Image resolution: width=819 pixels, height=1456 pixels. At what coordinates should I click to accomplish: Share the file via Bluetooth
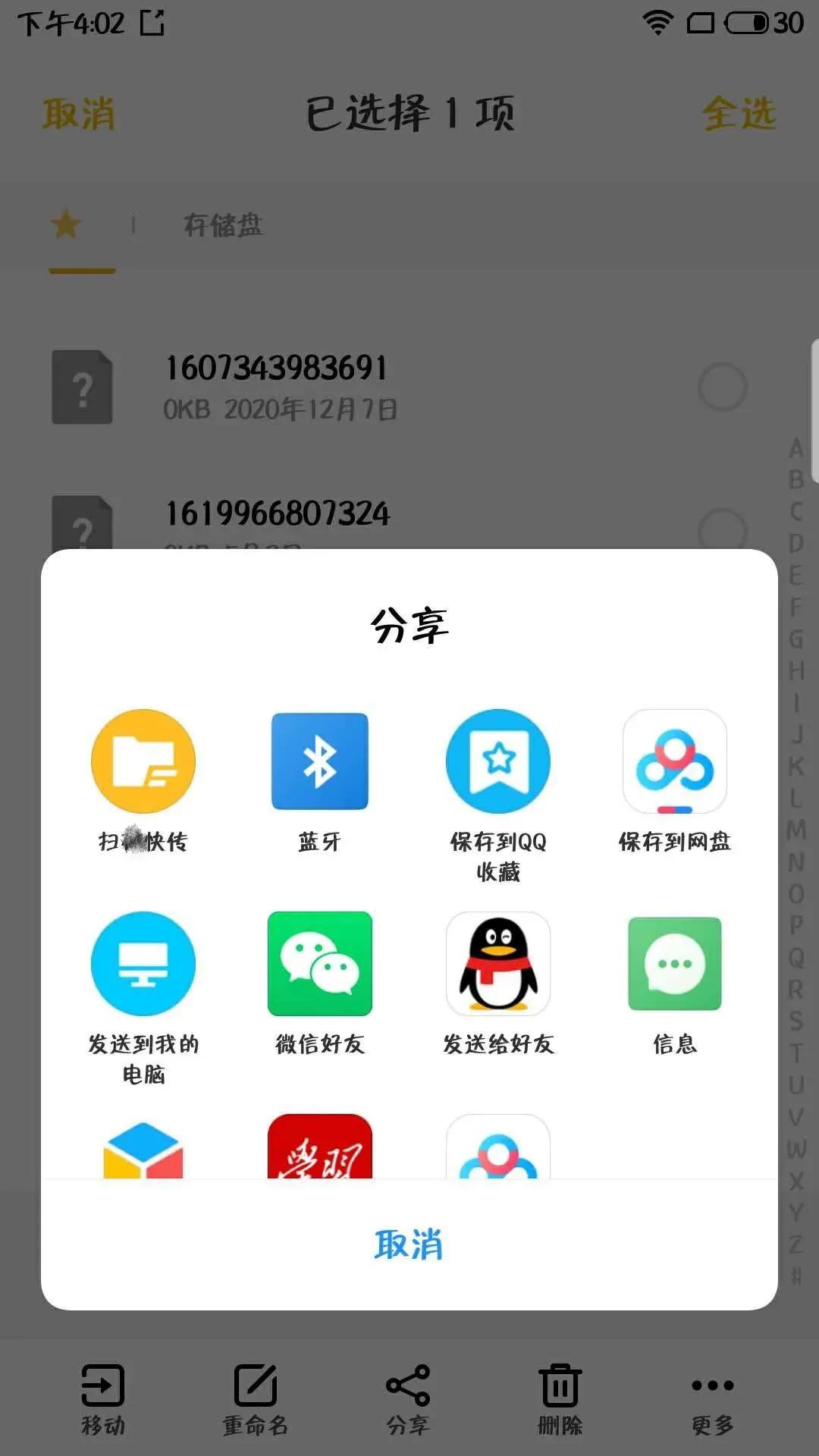320,761
